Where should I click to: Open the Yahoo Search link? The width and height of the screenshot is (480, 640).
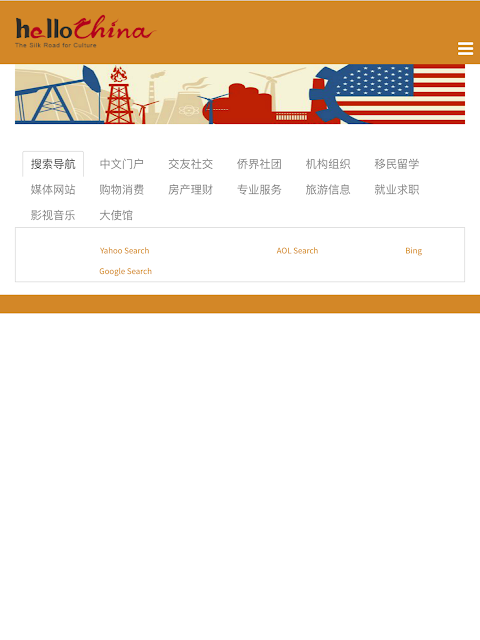click(124, 251)
